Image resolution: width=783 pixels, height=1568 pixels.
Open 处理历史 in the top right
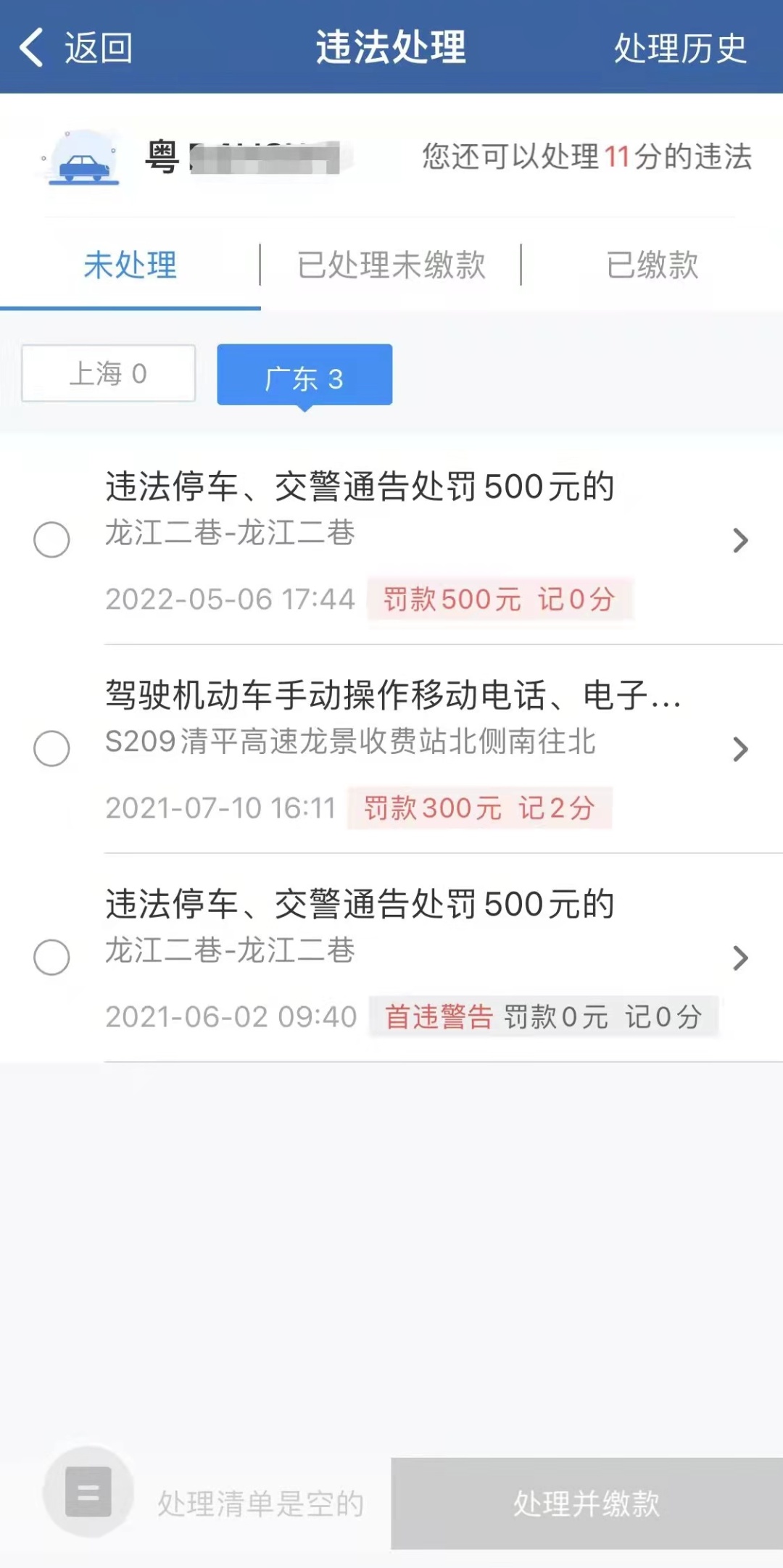click(x=680, y=48)
